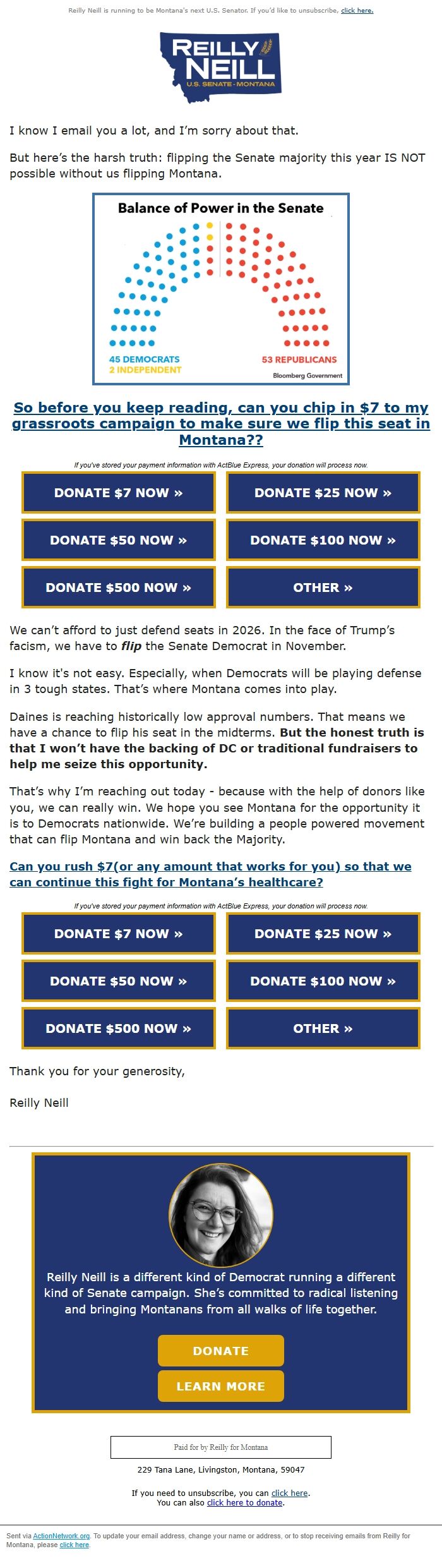Tap the yellow DONATE button under Reilly's bio
The width and height of the screenshot is (442, 1568).
pos(220,1351)
